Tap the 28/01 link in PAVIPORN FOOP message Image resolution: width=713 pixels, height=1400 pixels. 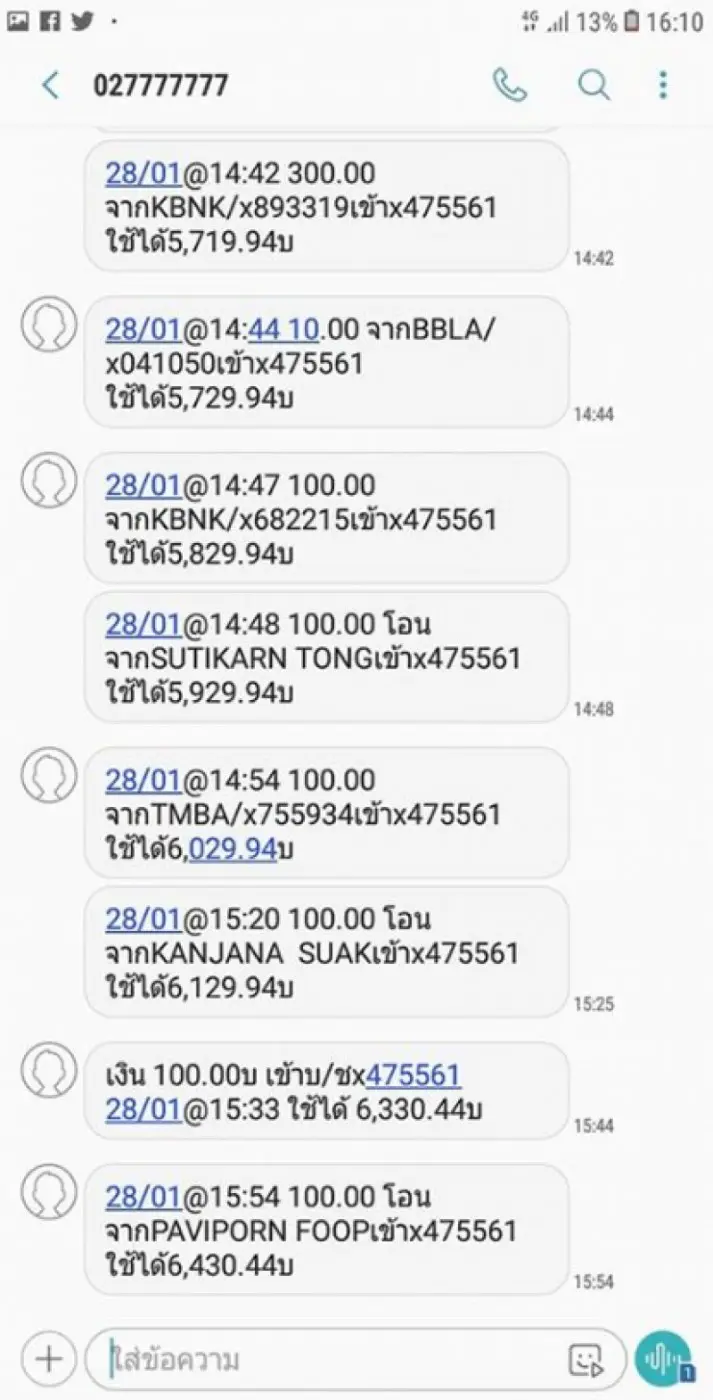click(142, 1197)
